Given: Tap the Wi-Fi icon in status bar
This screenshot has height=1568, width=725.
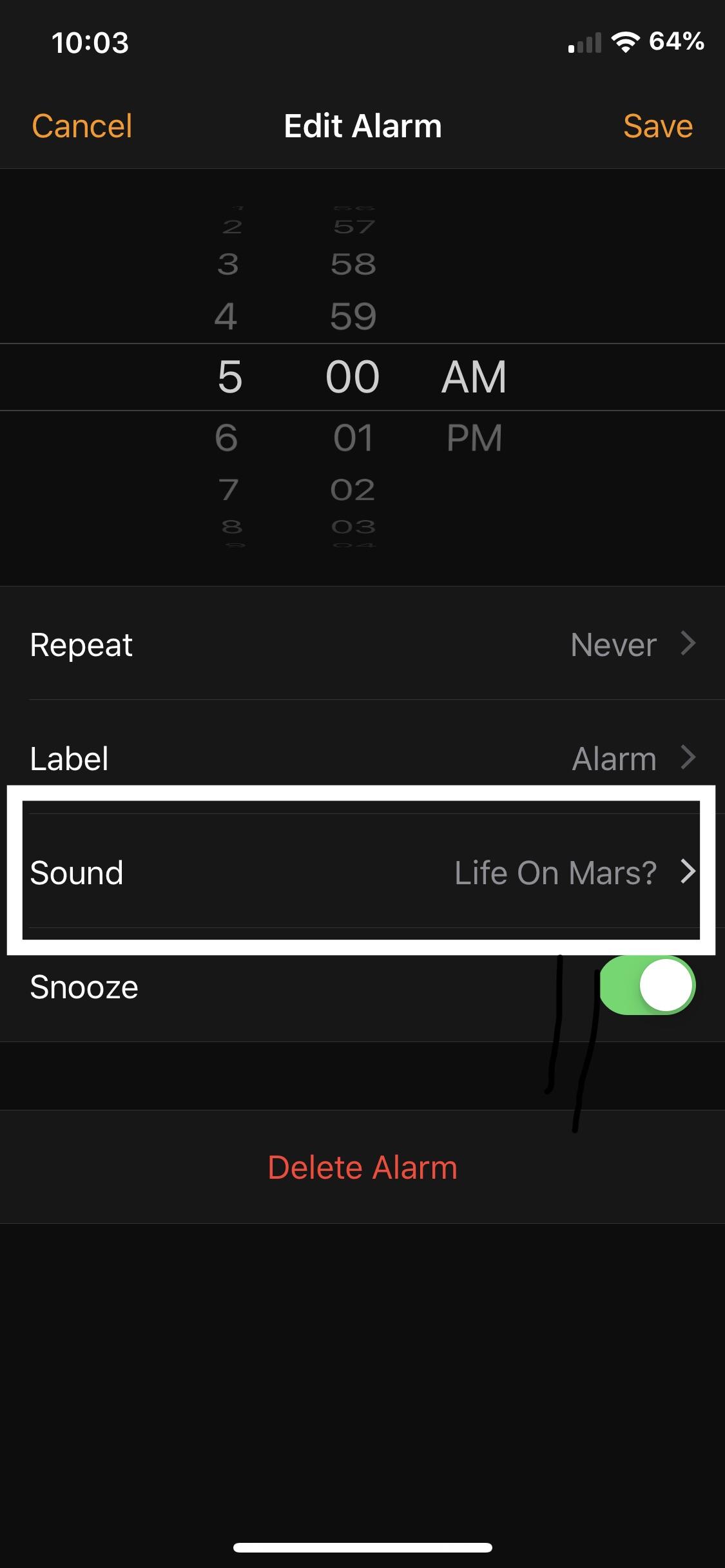Looking at the screenshot, I should (623, 41).
